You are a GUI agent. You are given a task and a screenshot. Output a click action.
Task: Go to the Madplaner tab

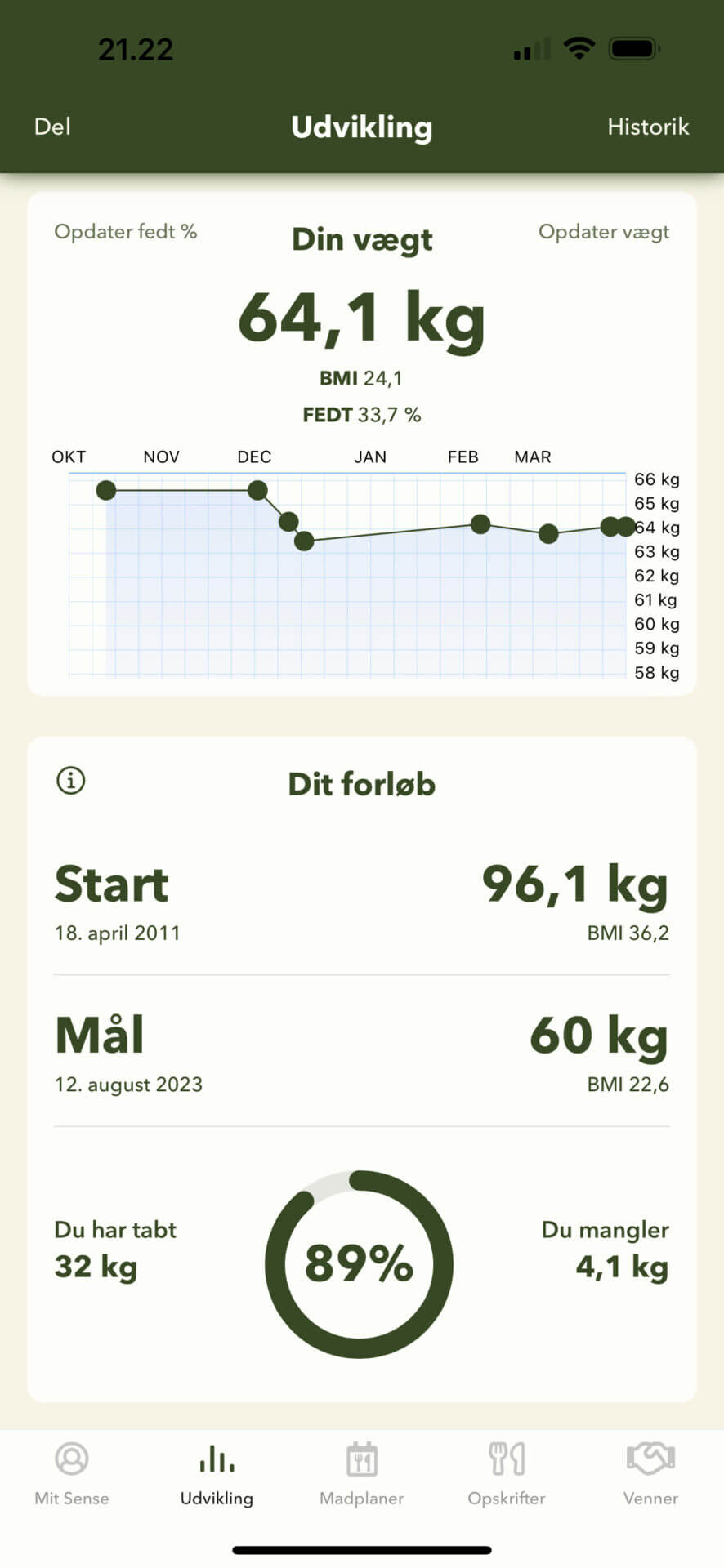(x=361, y=1474)
